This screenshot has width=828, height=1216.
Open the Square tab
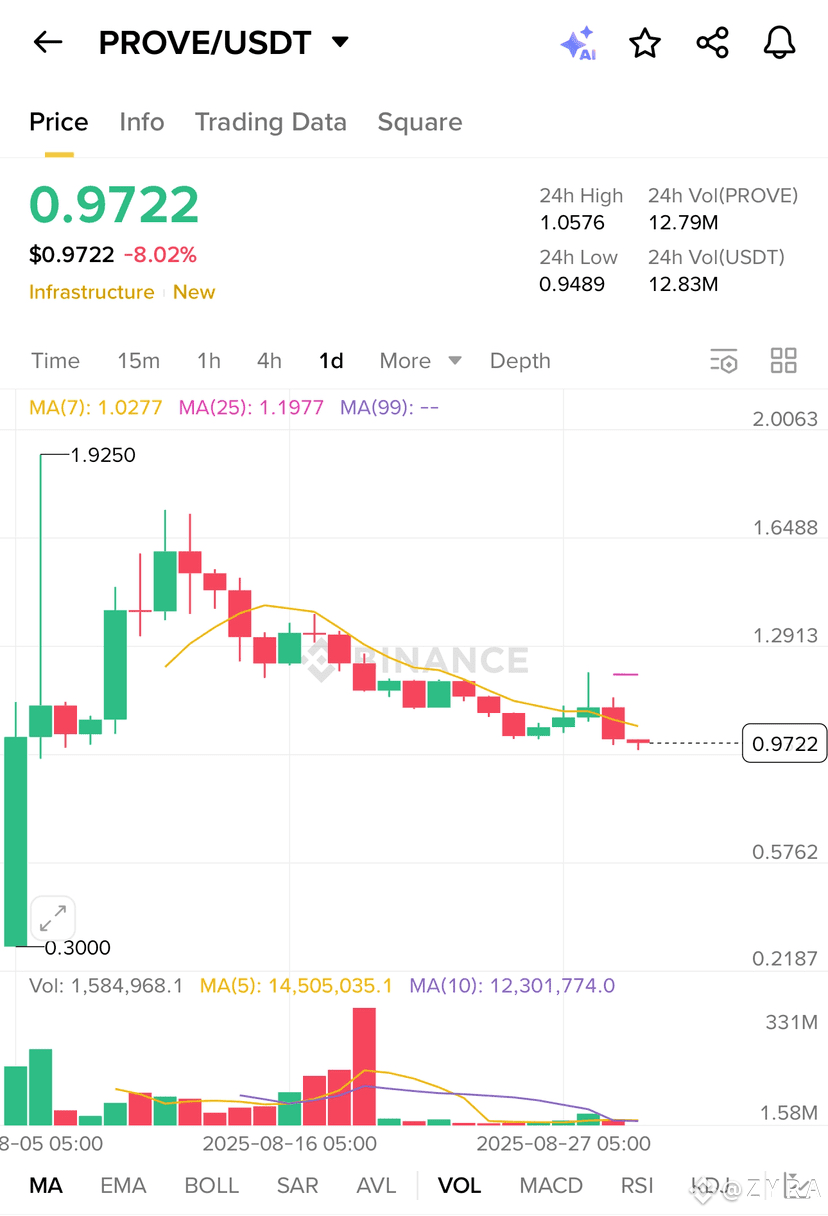coord(419,122)
